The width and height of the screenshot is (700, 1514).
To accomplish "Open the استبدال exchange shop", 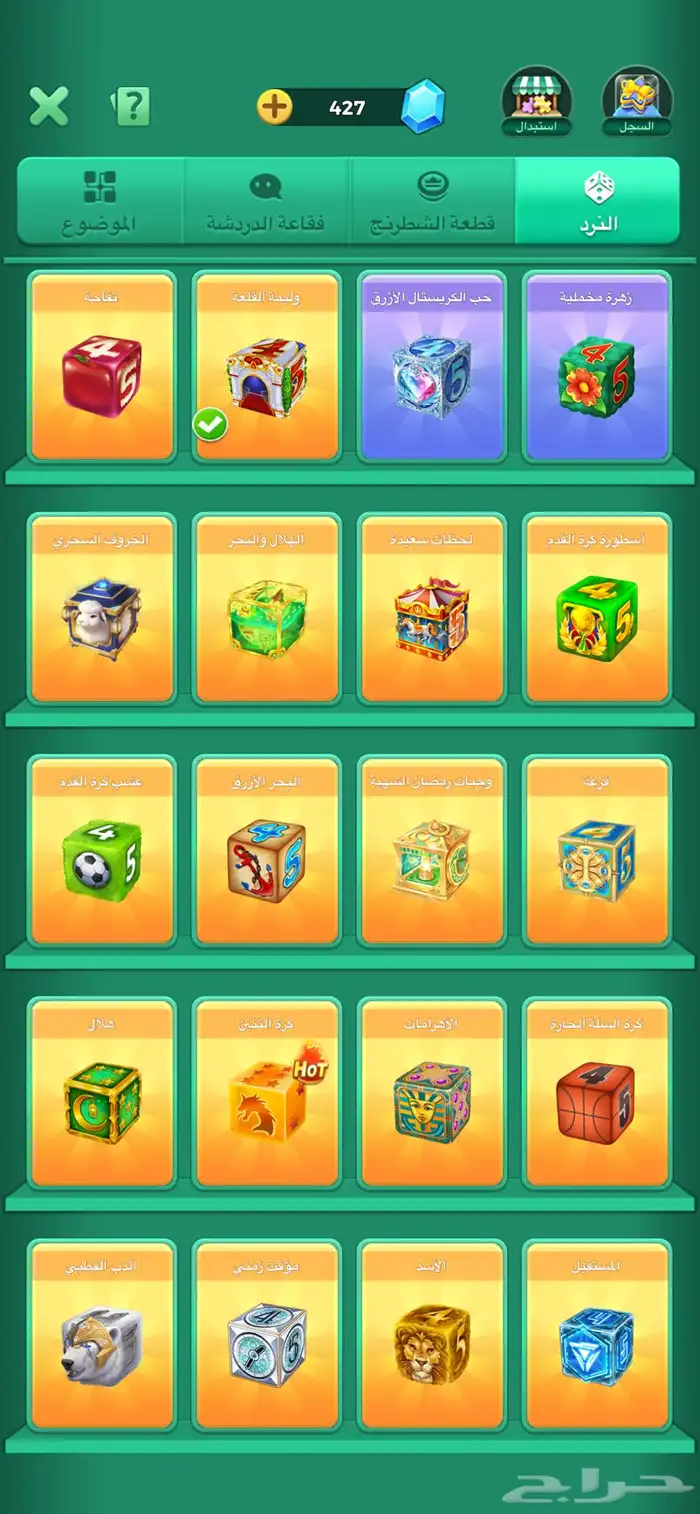I will click(x=537, y=102).
